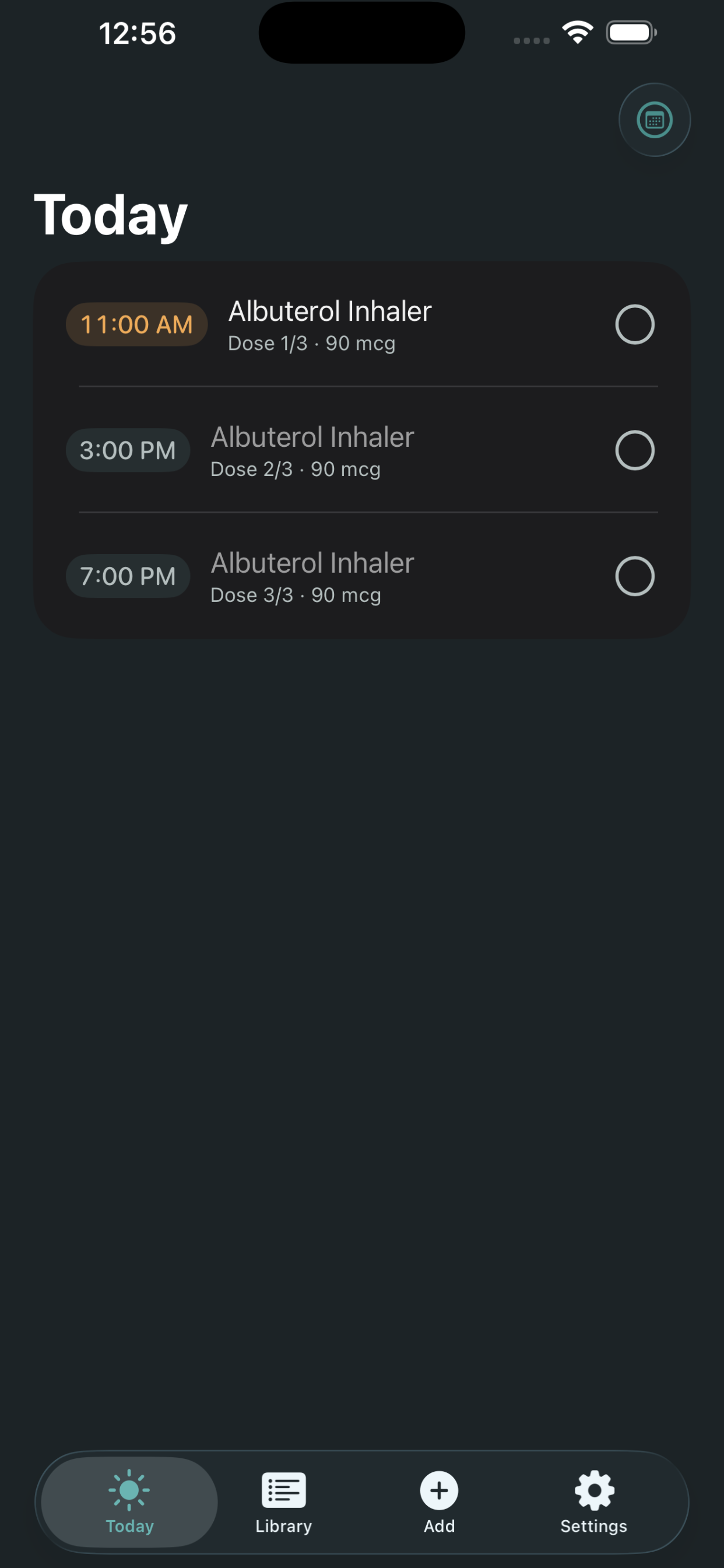The image size is (724, 1568).
Task: Open the Settings tab
Action: (594, 1502)
